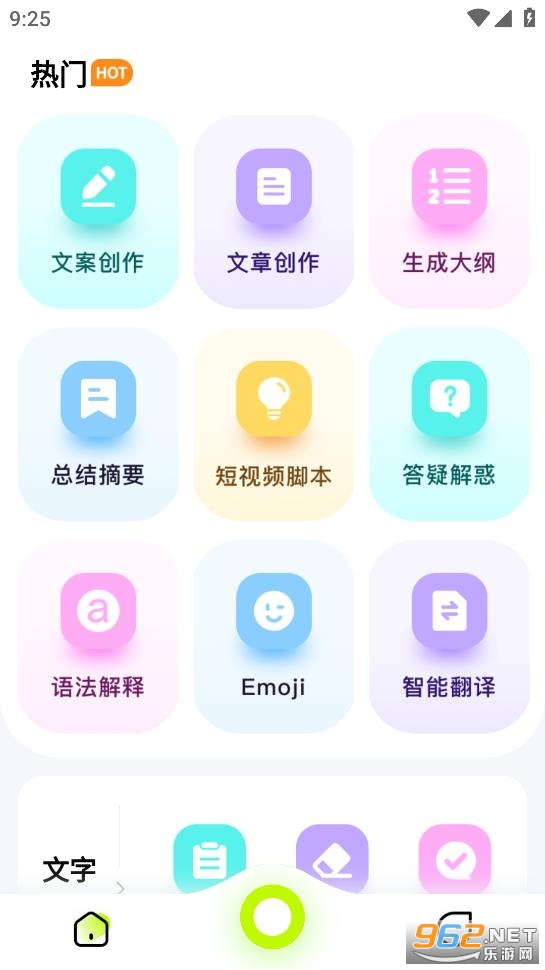The width and height of the screenshot is (545, 970).
Task: Open the eraser icon tool in 文字 section
Action: pos(332,859)
